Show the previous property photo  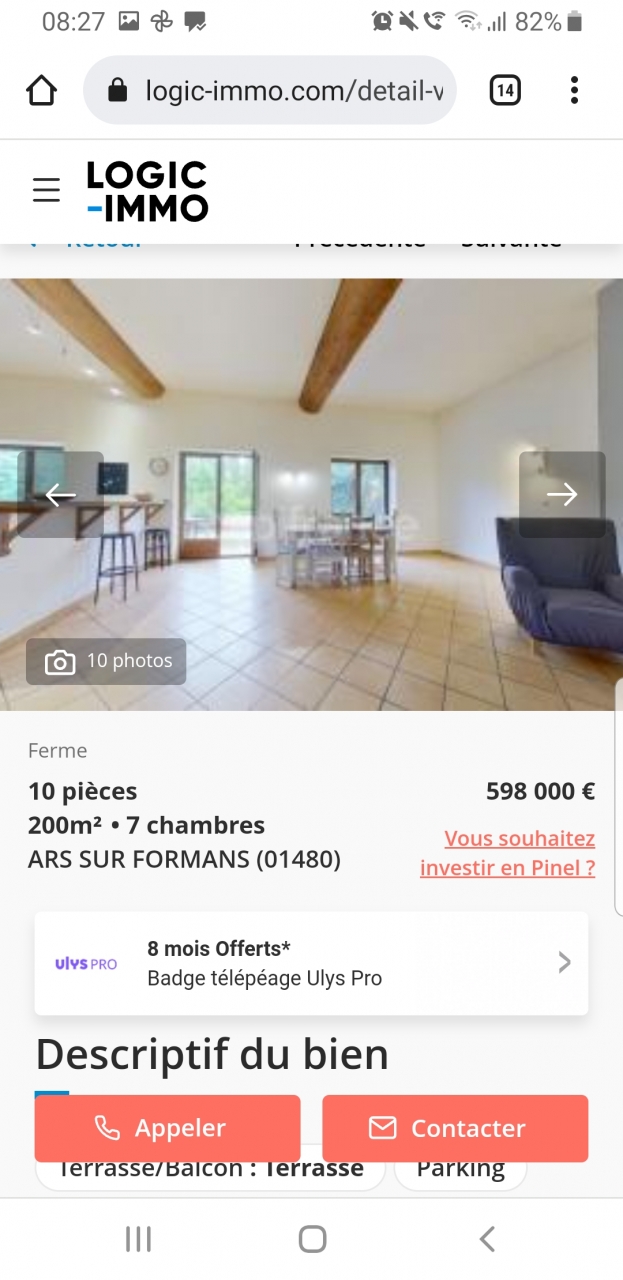click(x=61, y=494)
